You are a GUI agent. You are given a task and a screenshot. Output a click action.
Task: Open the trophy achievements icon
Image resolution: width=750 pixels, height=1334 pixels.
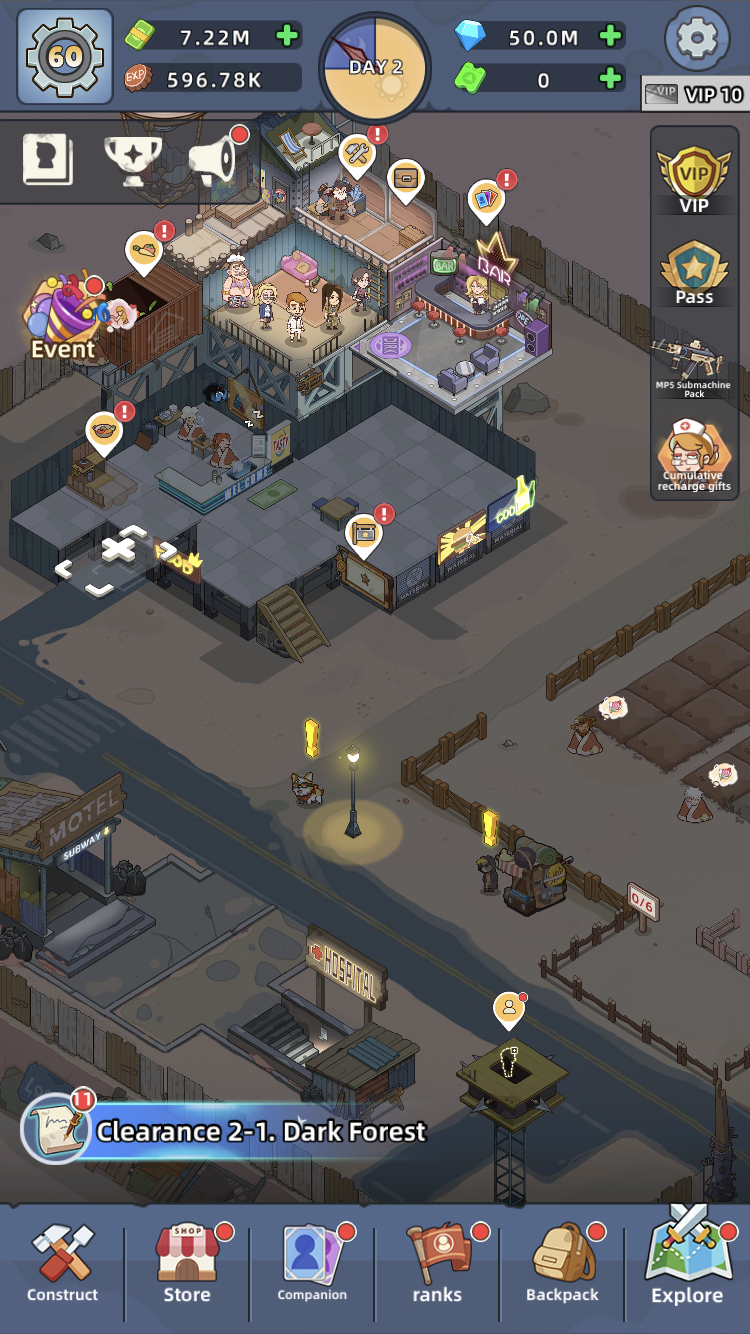coord(133,160)
